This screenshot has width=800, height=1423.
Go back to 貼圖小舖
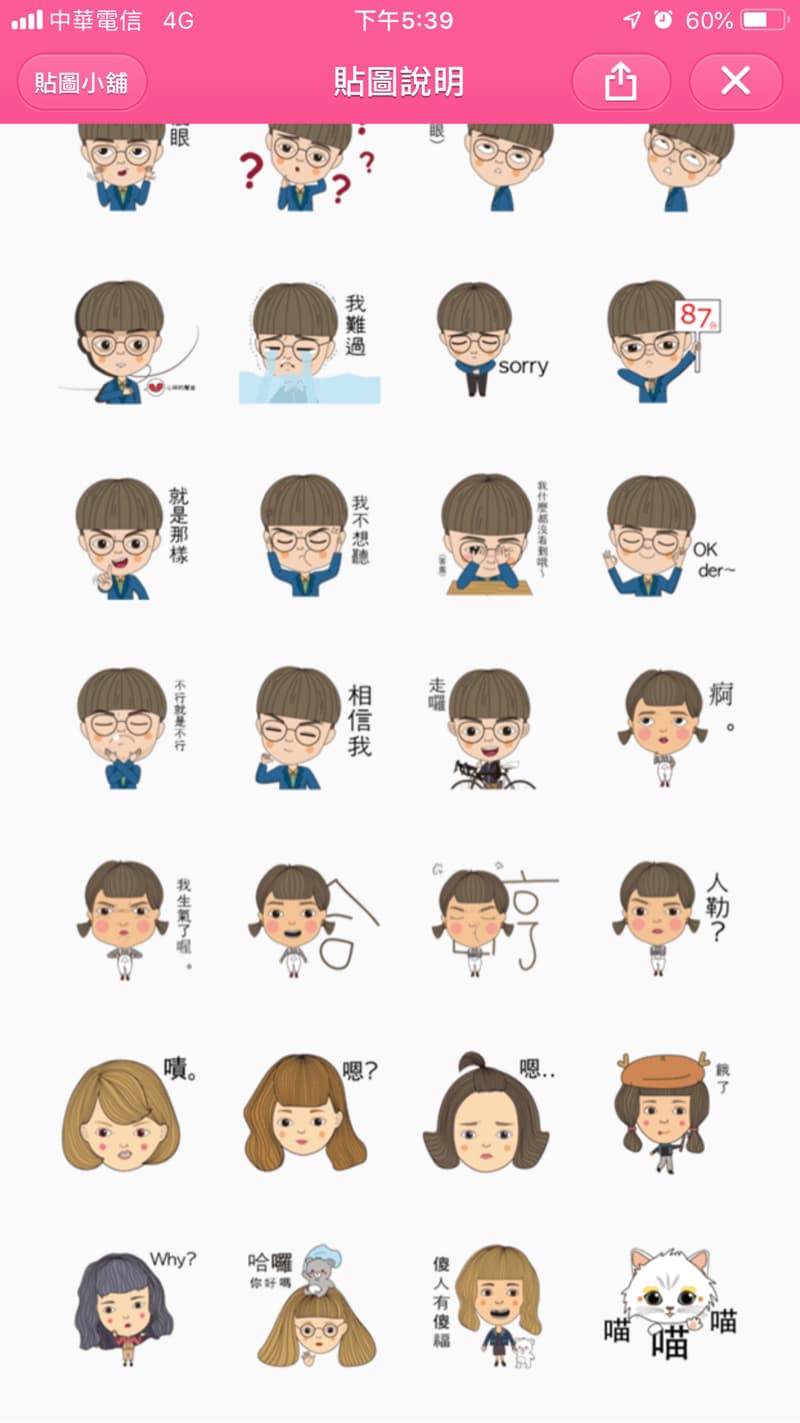pyautogui.click(x=82, y=82)
